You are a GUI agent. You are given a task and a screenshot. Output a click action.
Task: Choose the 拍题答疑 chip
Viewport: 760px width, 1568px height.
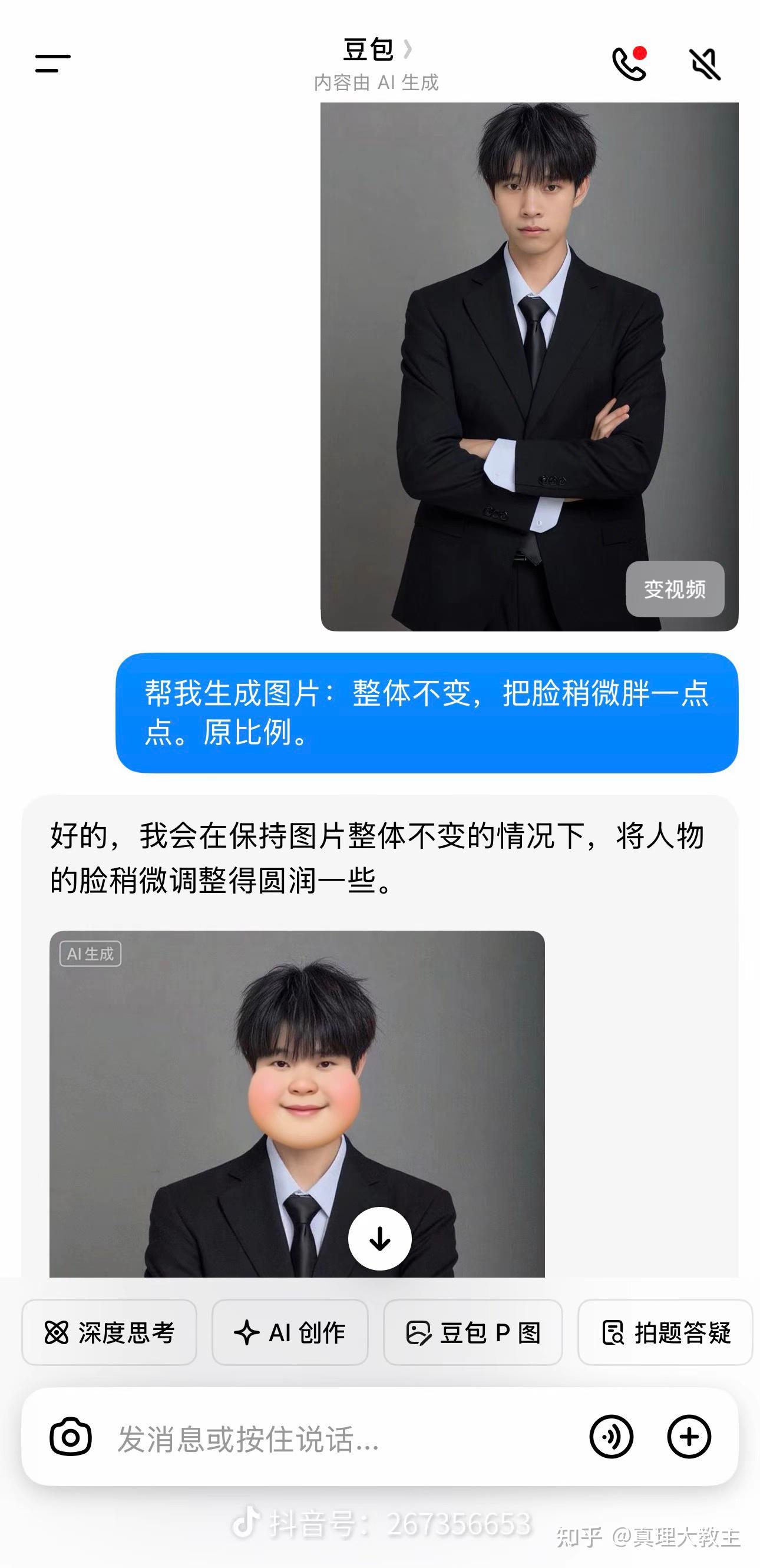[x=665, y=1332]
